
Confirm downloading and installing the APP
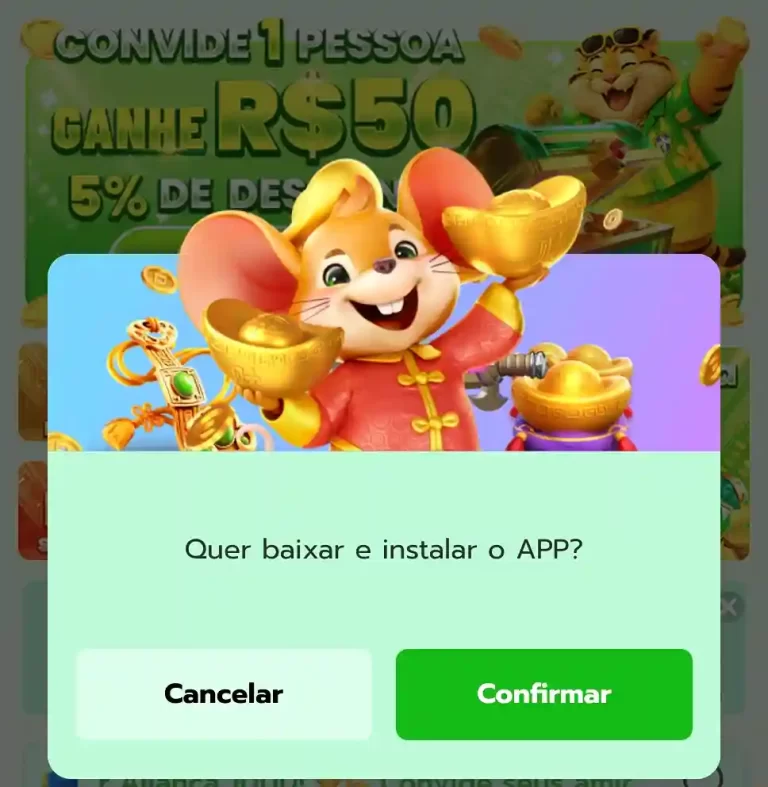tap(543, 694)
